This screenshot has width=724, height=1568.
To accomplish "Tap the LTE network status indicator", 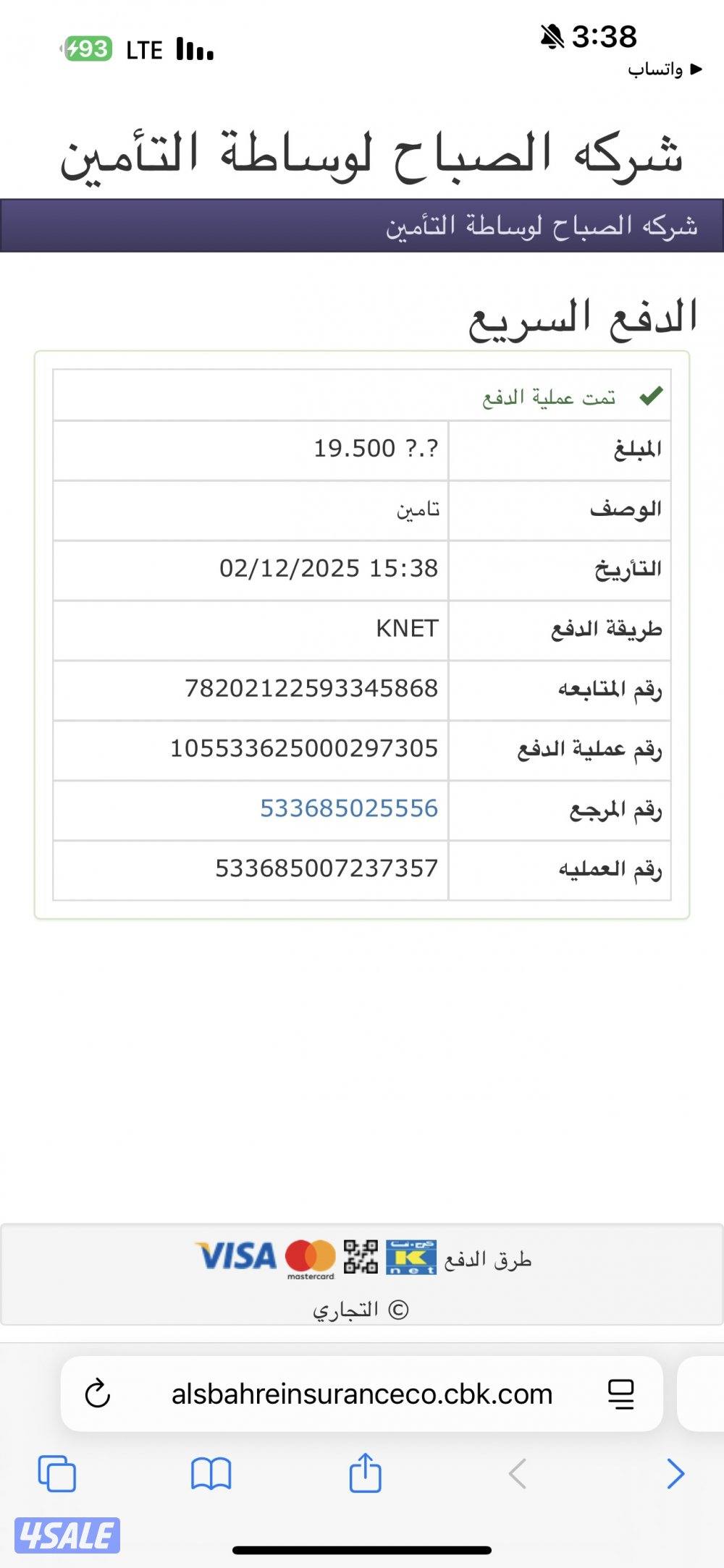I will pos(142,49).
